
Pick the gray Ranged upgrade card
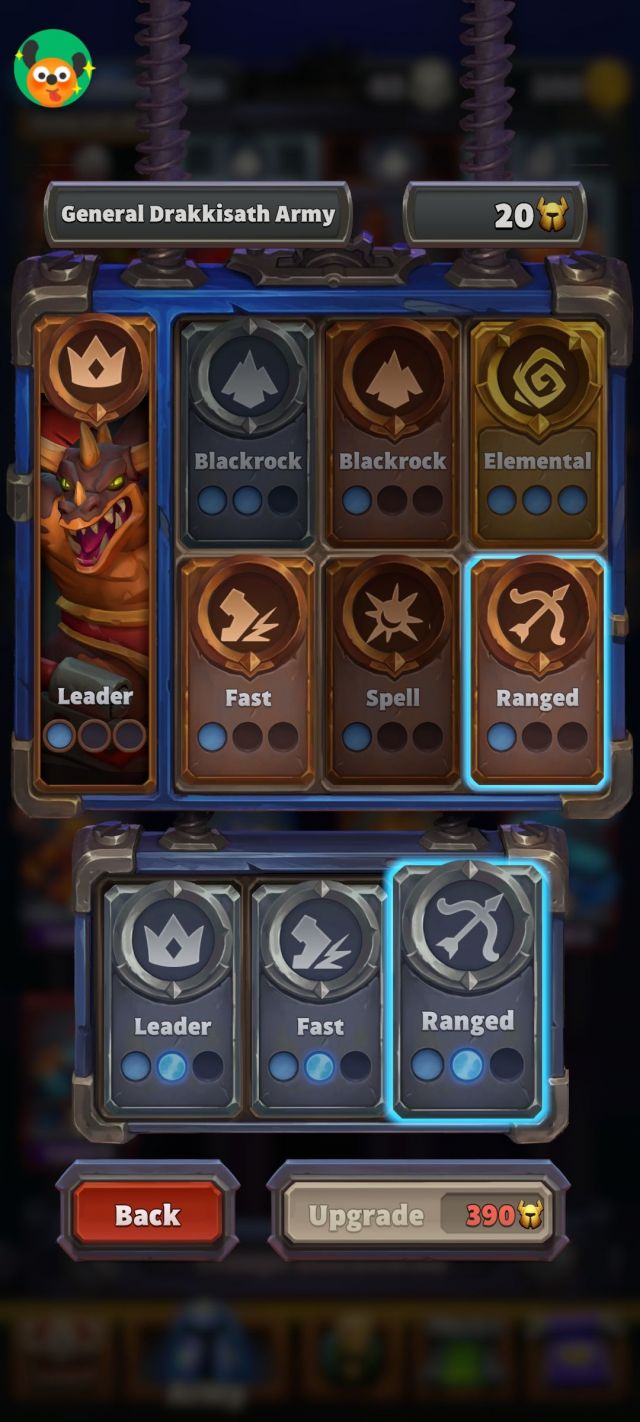pos(467,990)
